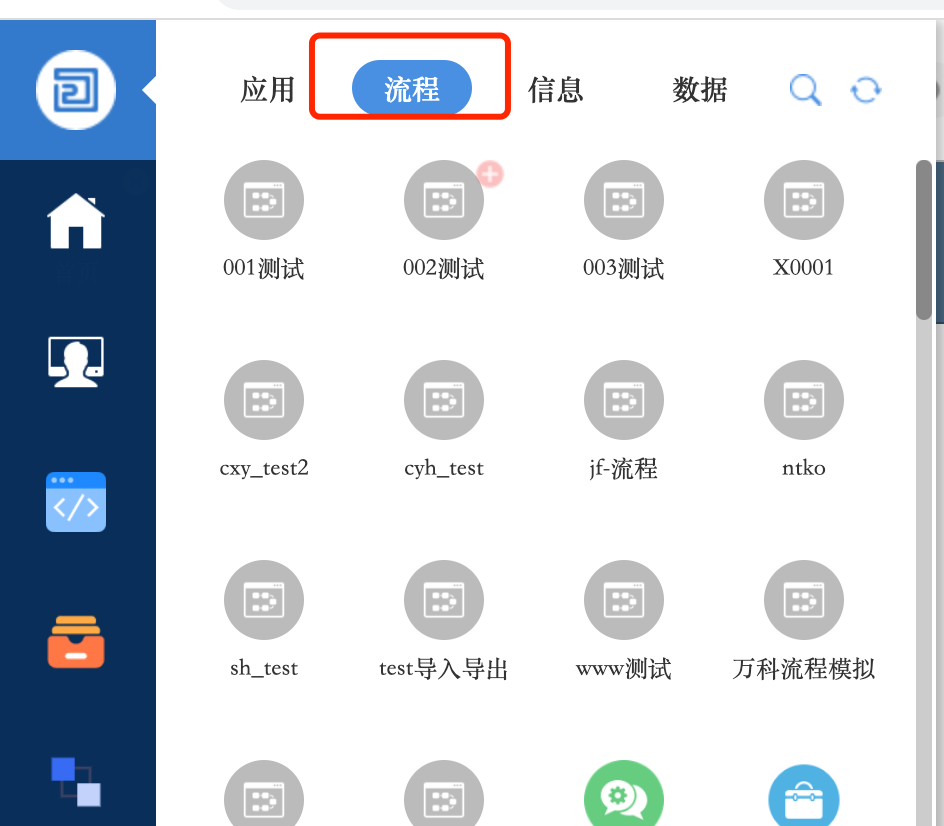Open the X0001 process

point(804,200)
